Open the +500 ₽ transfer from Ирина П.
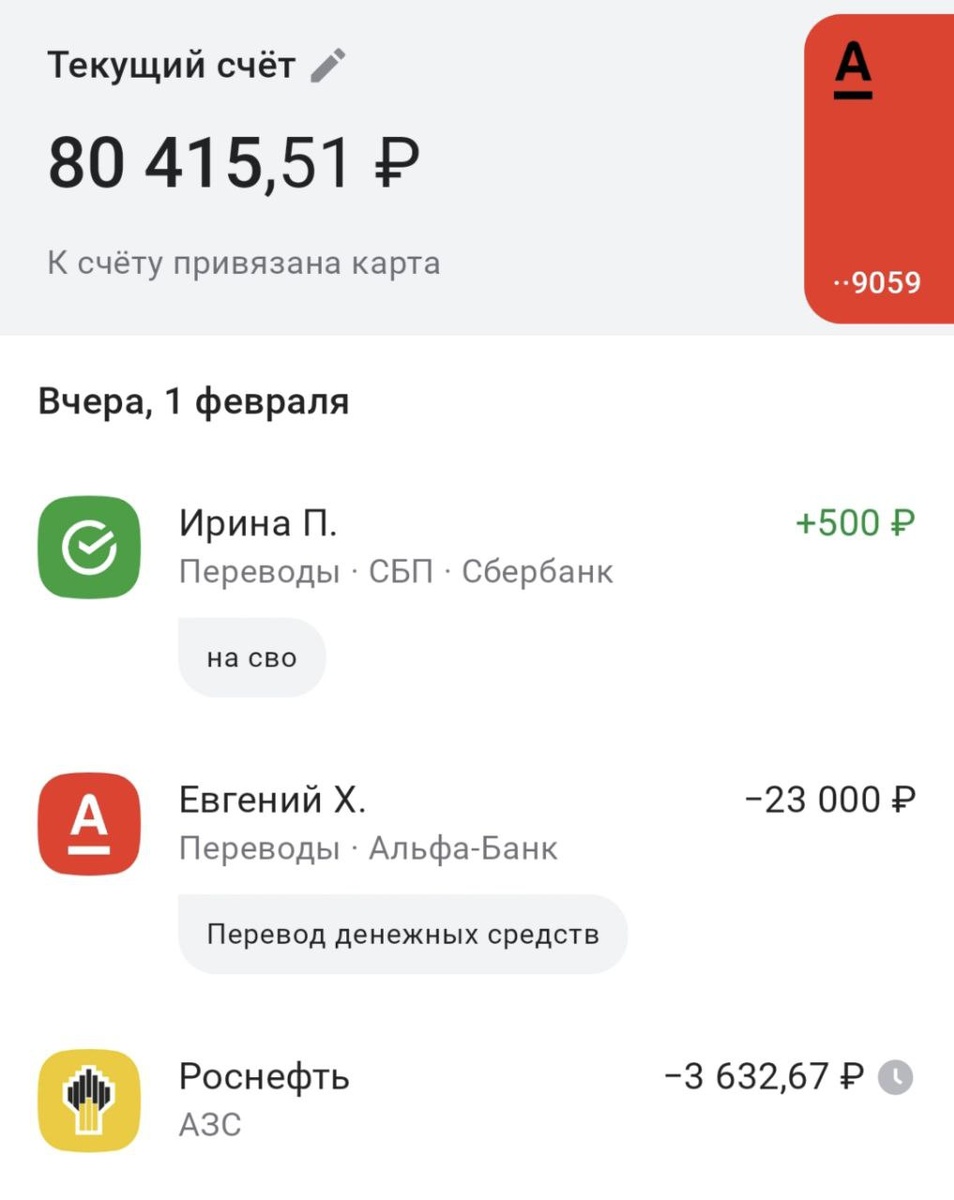The width and height of the screenshot is (954, 1200). (x=477, y=596)
